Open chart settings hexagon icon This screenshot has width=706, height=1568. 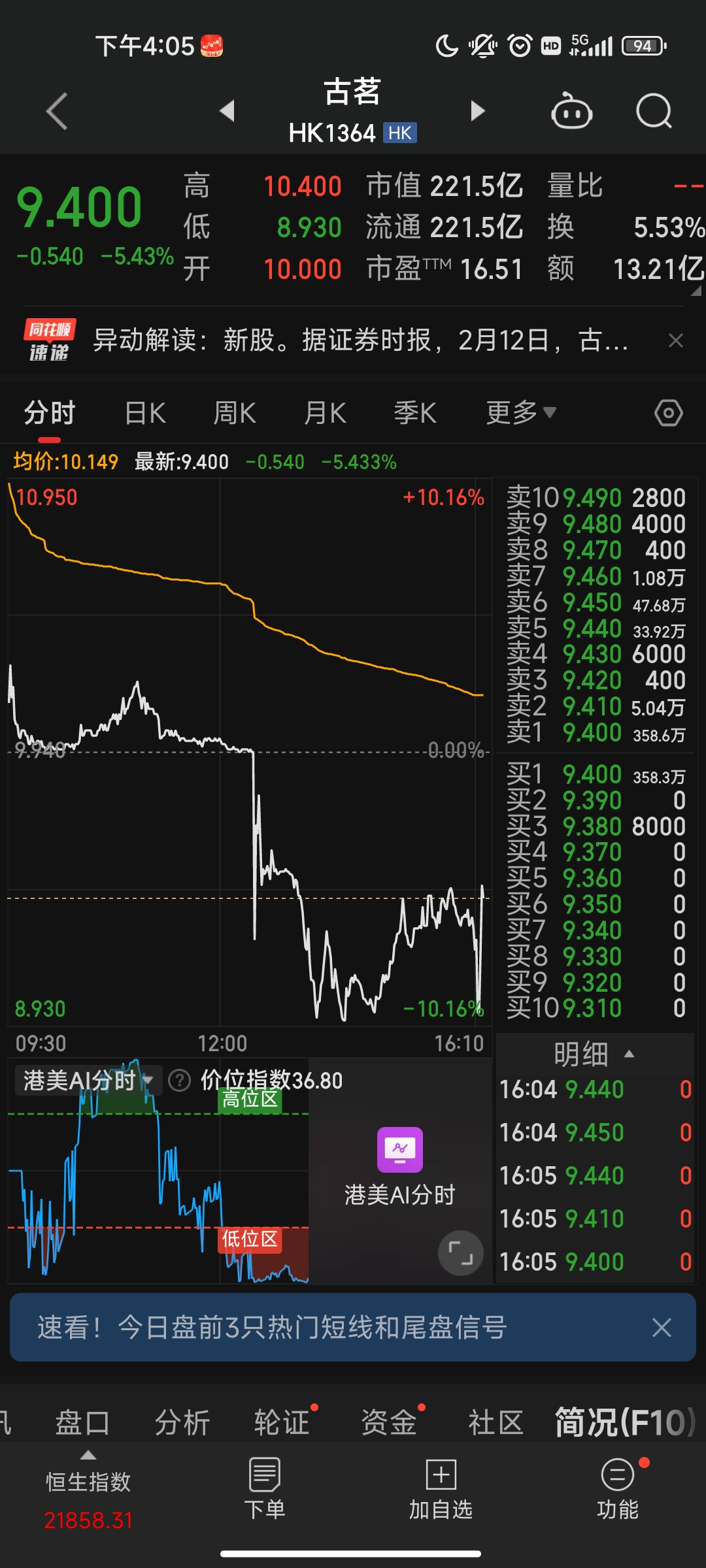click(668, 413)
